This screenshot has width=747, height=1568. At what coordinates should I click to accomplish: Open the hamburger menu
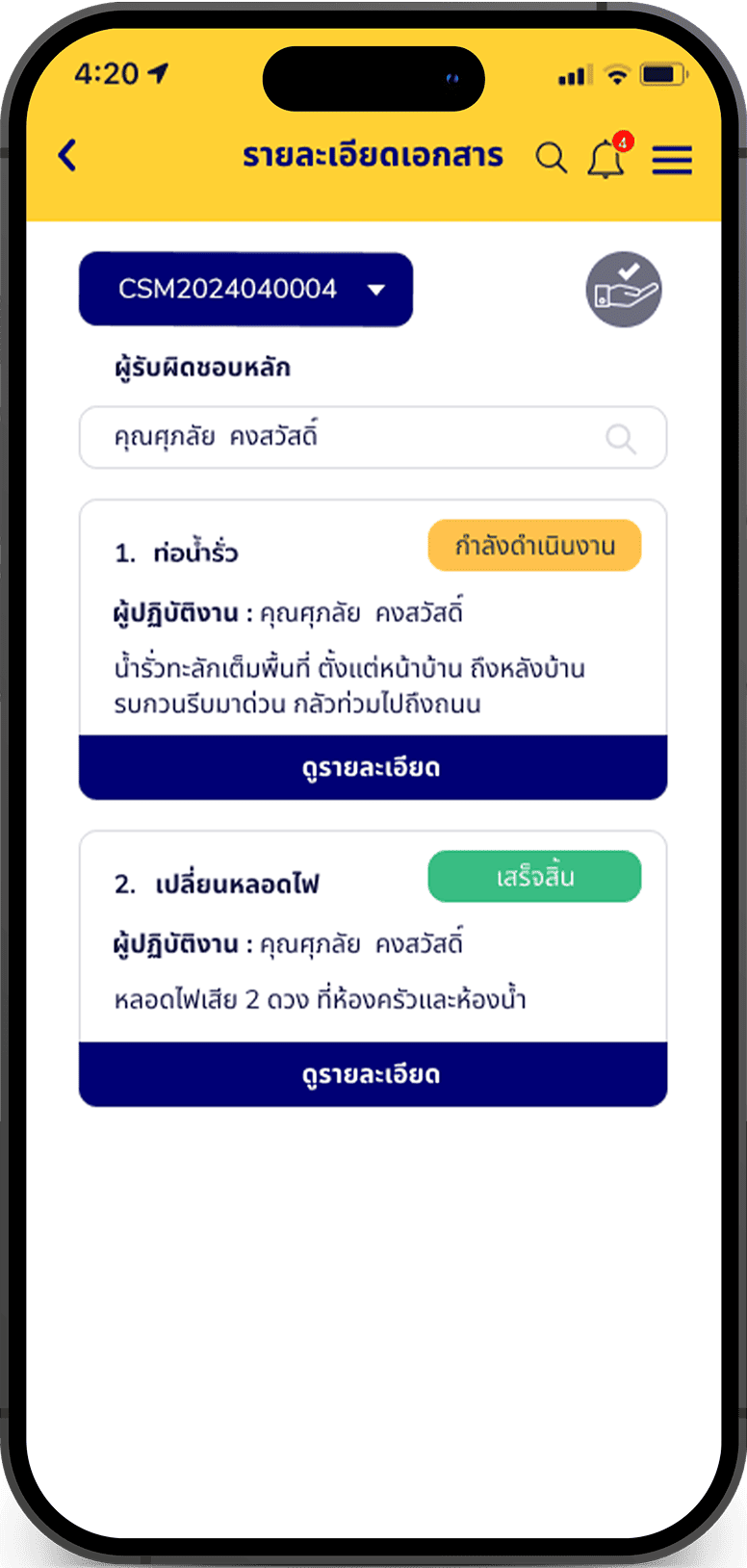(672, 160)
